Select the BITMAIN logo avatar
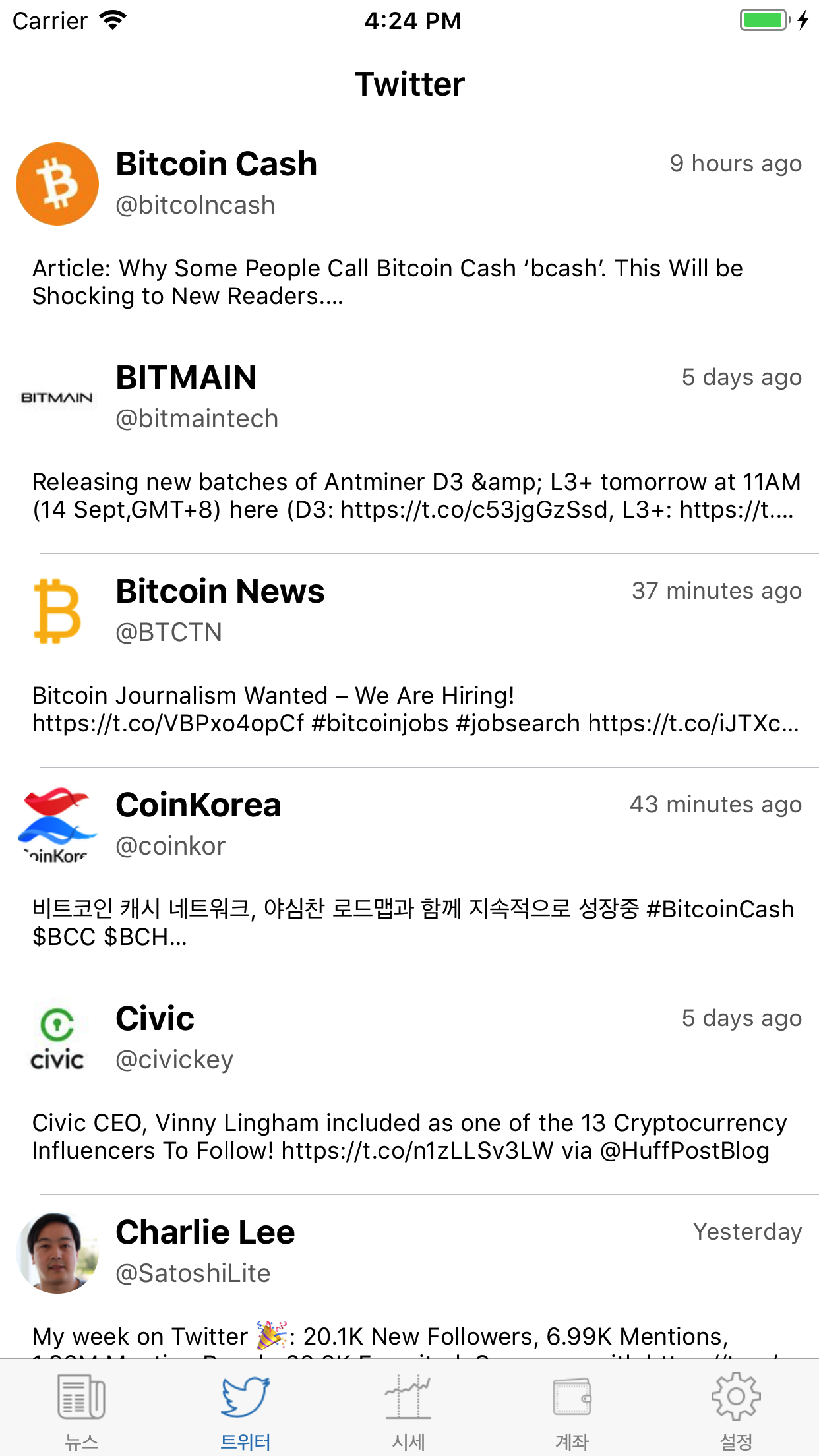Image resolution: width=819 pixels, height=1456 pixels. 57,398
